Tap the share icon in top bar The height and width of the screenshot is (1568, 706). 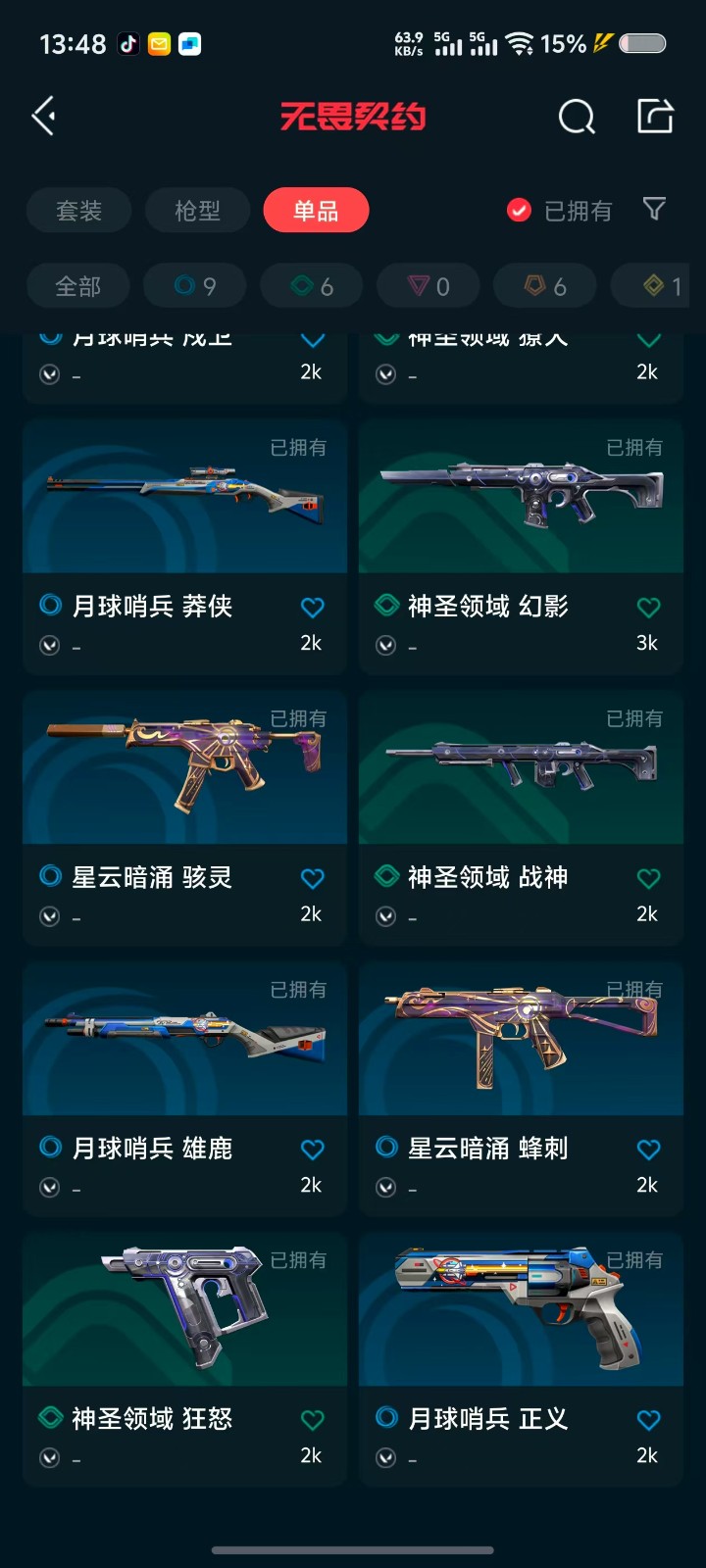[655, 116]
